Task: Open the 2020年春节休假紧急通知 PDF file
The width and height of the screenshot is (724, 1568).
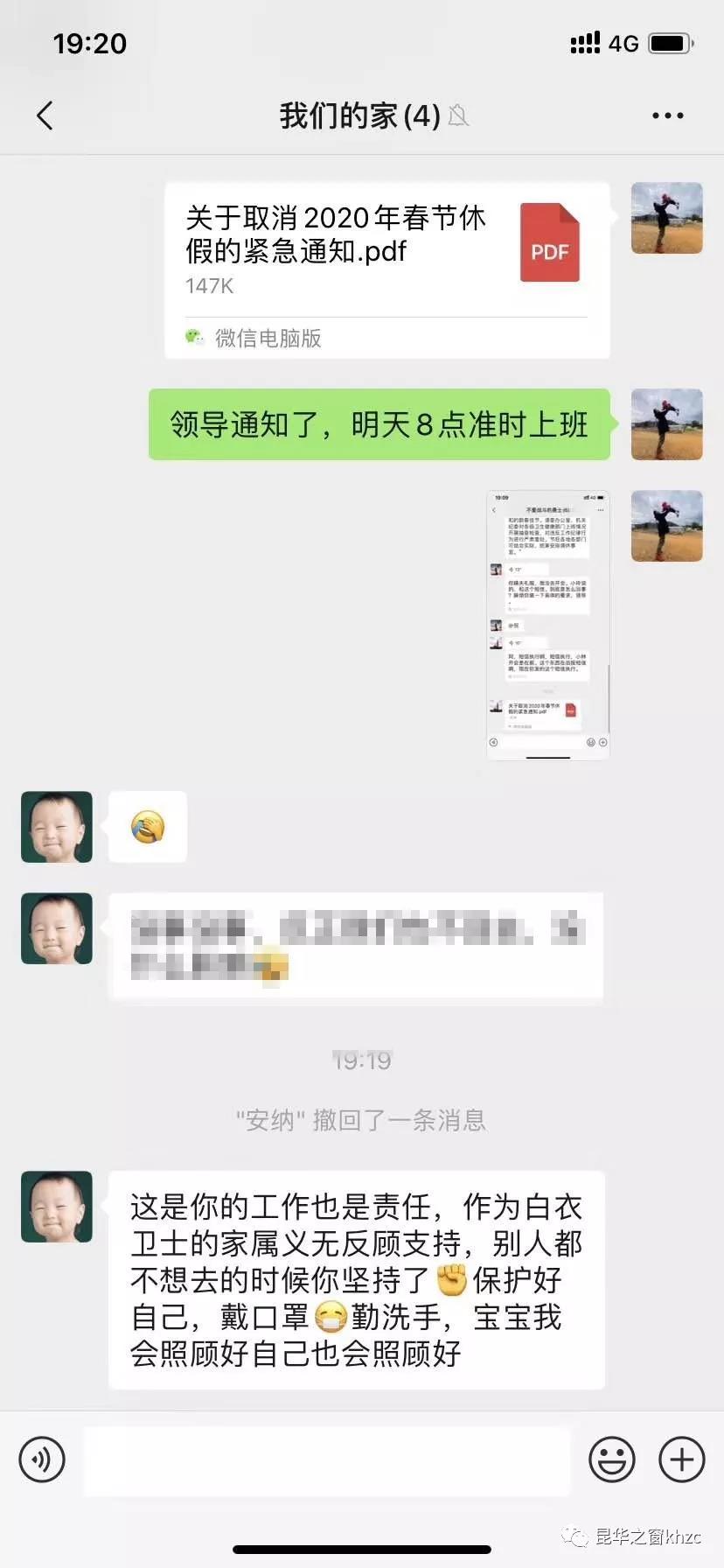Action: [386, 269]
